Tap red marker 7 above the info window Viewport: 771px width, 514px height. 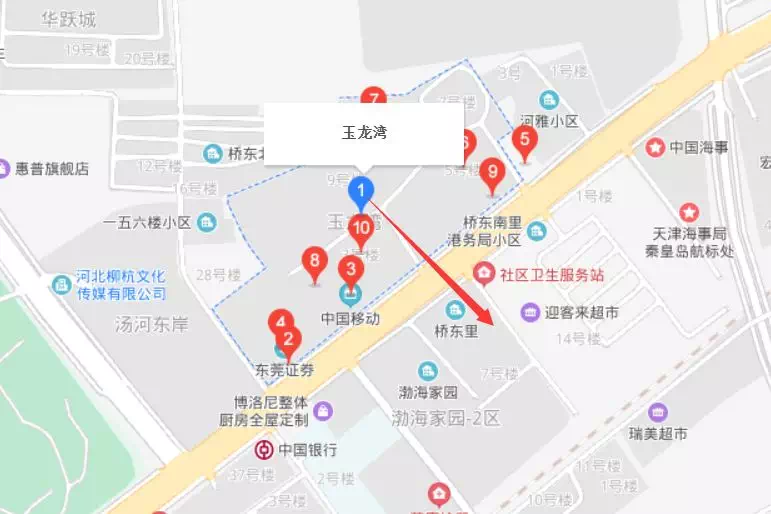pyautogui.click(x=373, y=96)
